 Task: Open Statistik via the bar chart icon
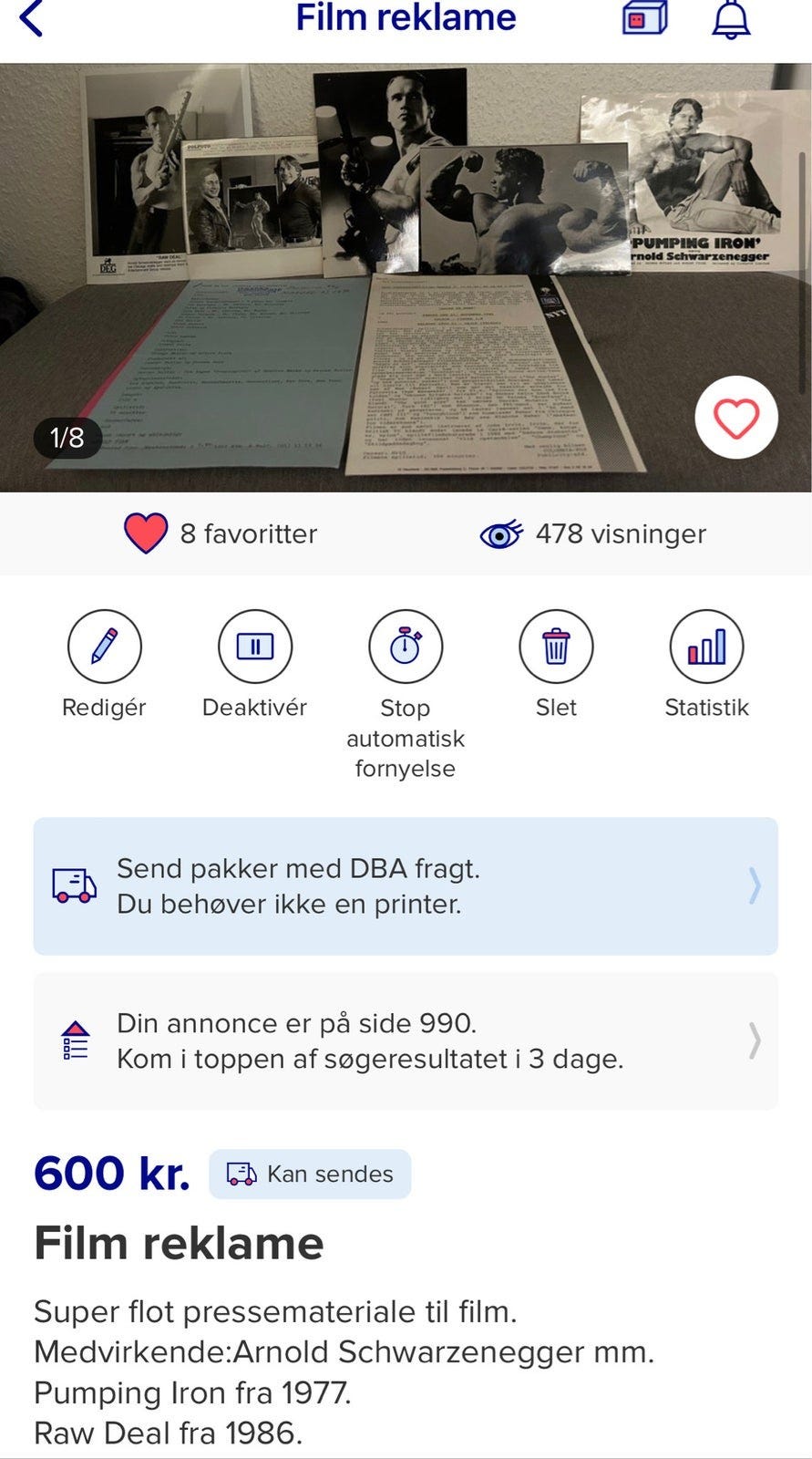point(707,647)
